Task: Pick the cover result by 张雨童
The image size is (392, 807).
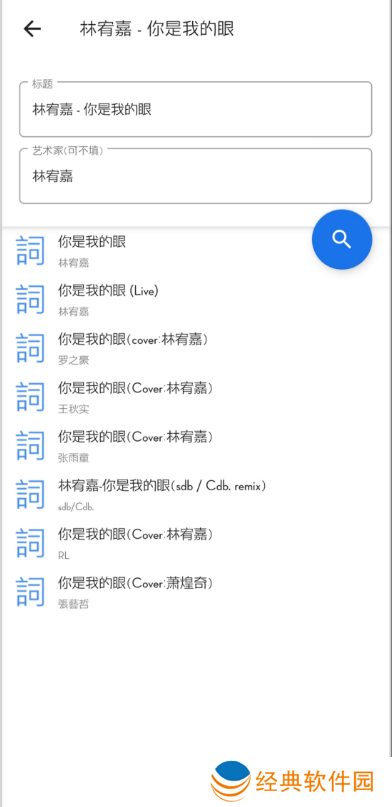Action: click(x=195, y=446)
